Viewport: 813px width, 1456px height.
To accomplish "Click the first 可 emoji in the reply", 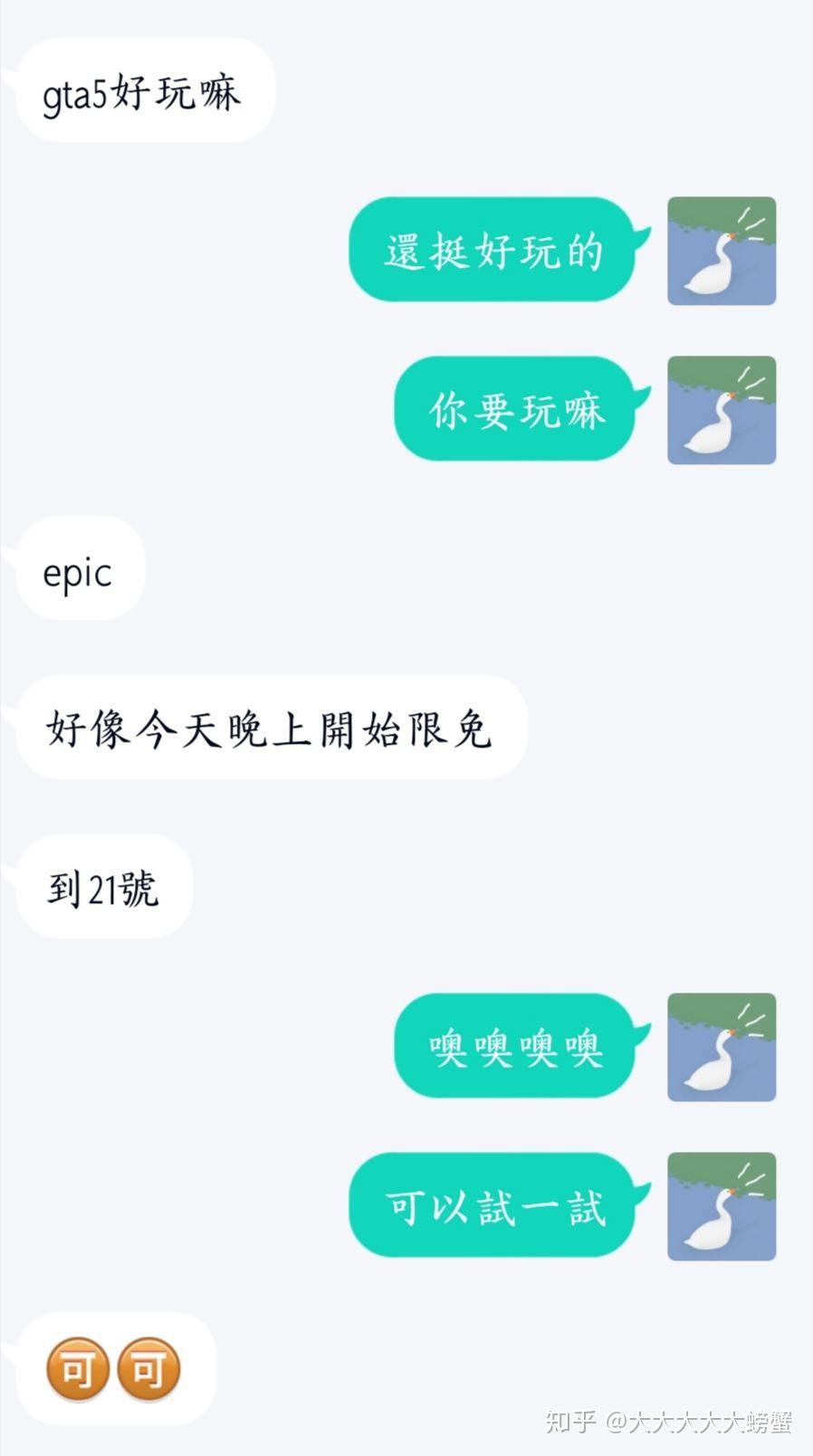I will click(x=77, y=1369).
